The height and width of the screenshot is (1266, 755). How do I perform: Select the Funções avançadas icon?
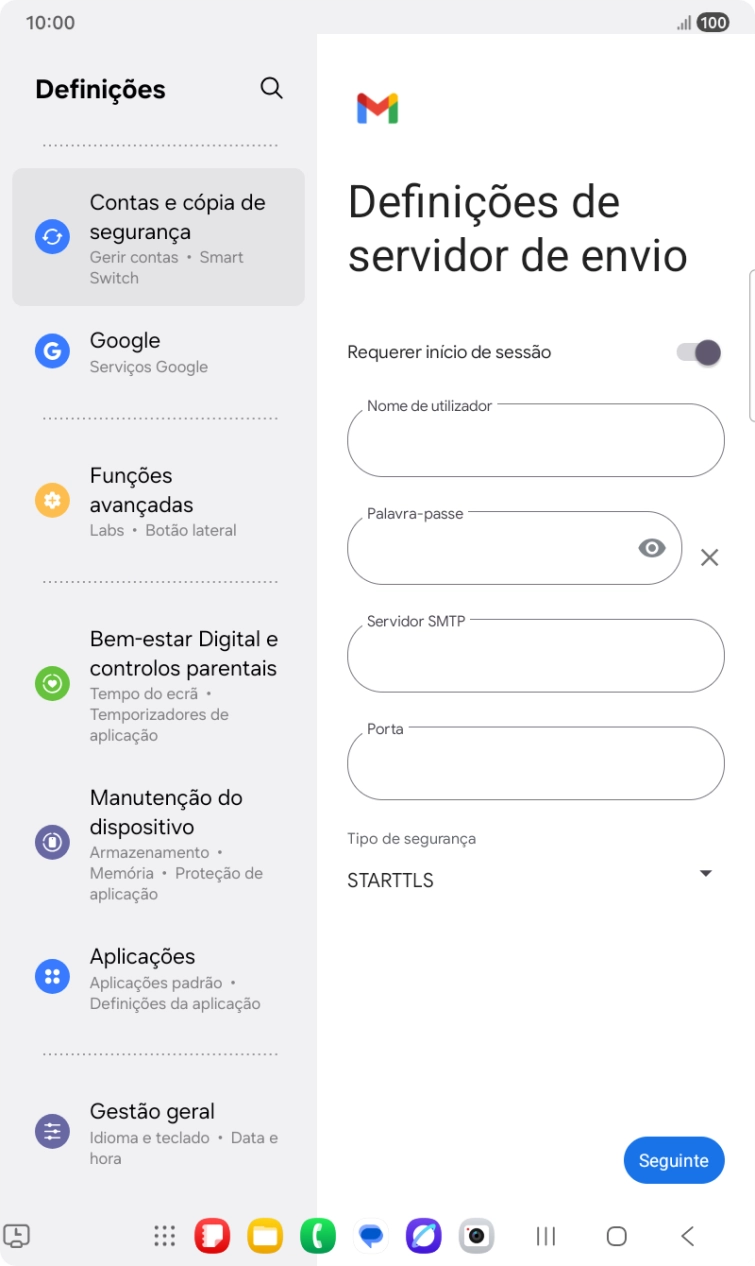52,500
